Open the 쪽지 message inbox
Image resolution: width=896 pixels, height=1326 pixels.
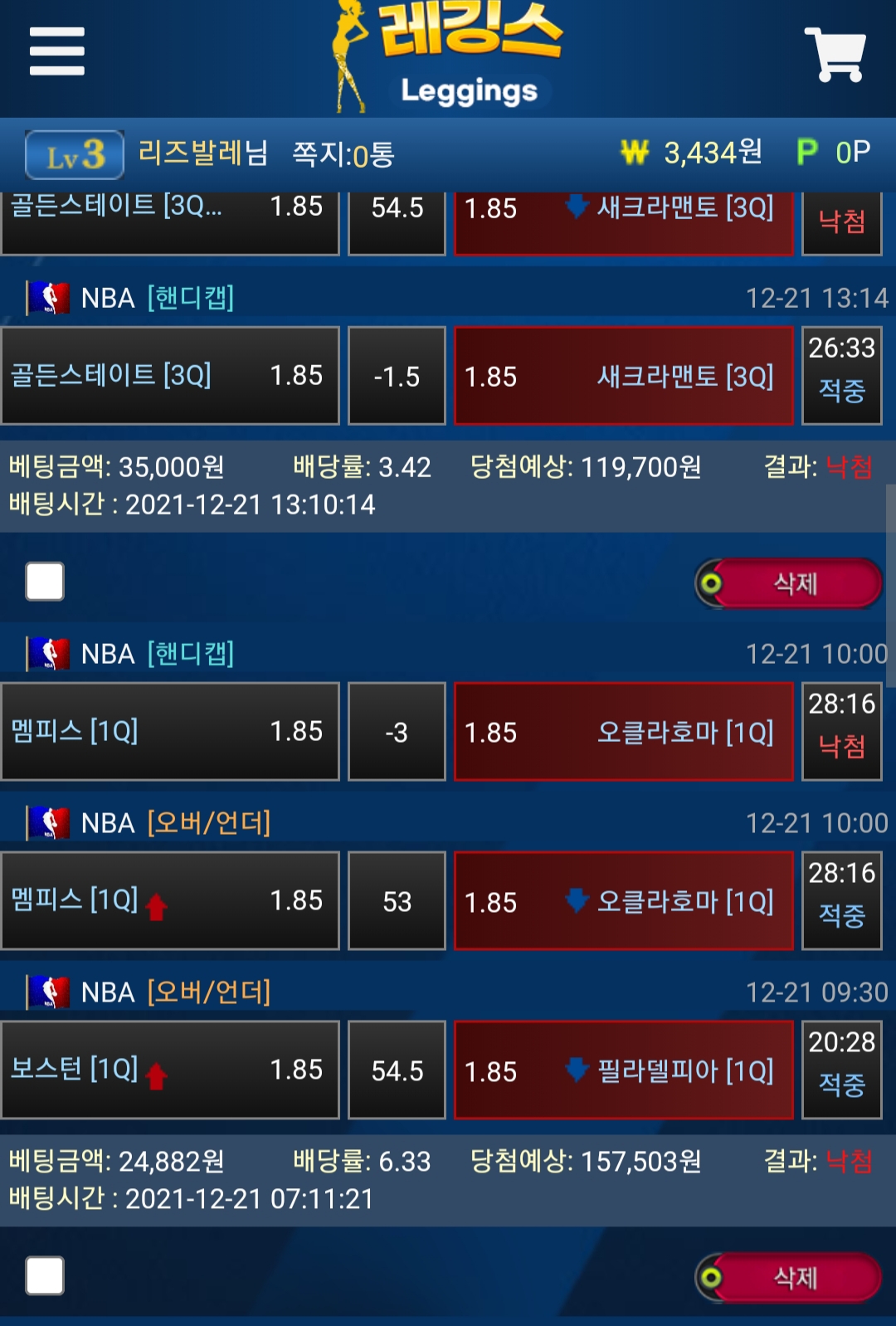343,154
